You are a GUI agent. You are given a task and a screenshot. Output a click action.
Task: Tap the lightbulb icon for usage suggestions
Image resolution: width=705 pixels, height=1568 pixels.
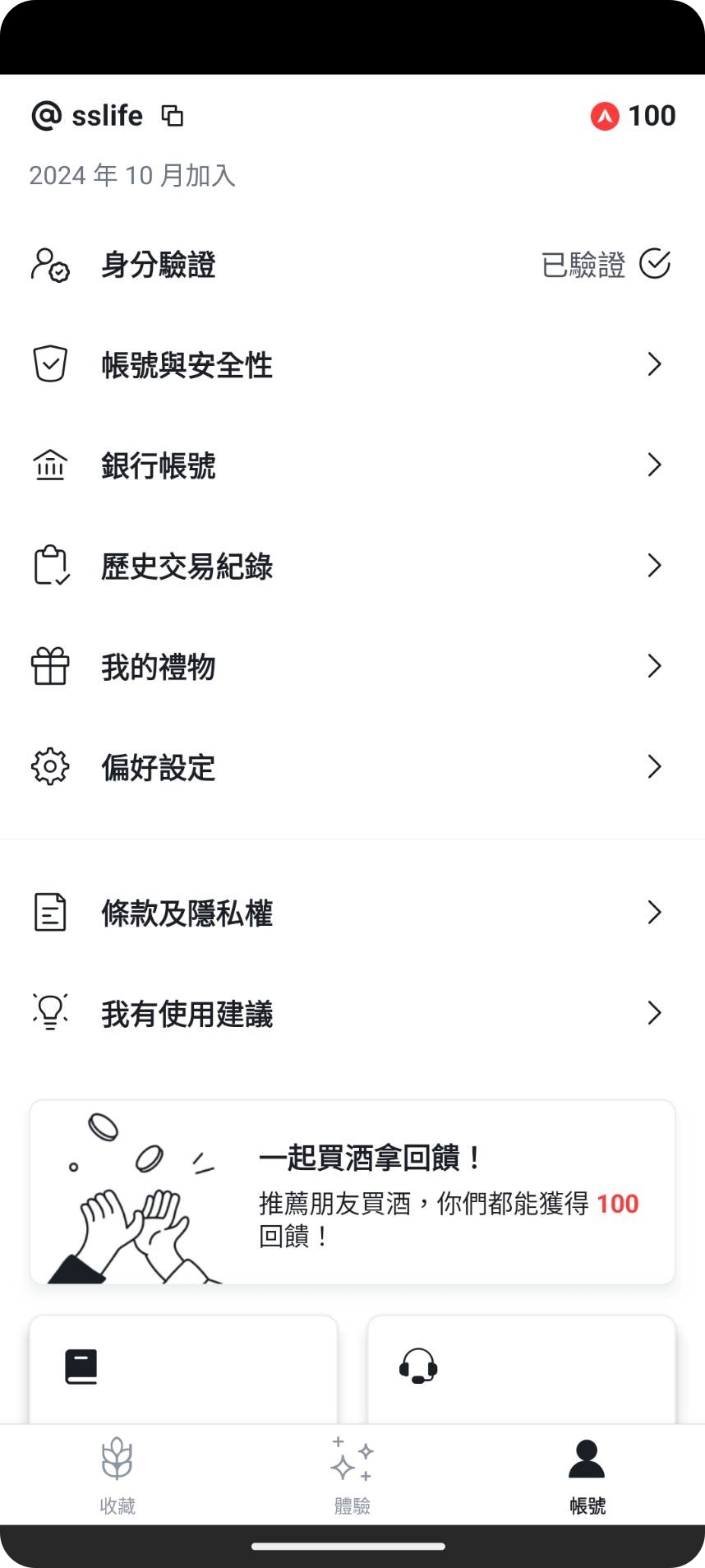[x=50, y=1013]
